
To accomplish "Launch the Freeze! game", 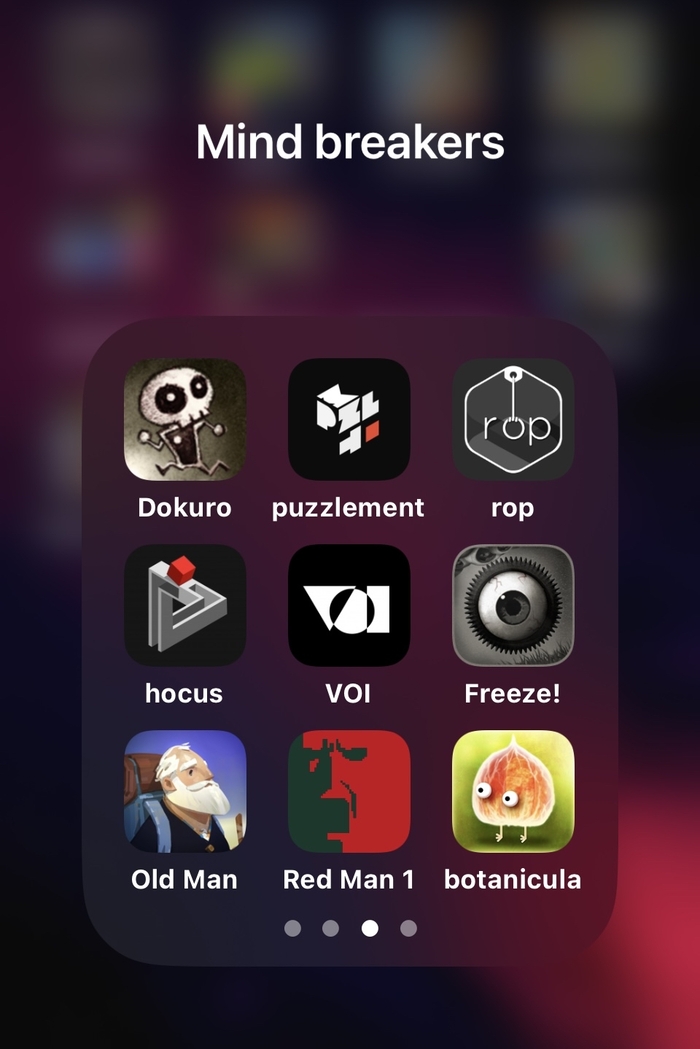I will (x=513, y=606).
